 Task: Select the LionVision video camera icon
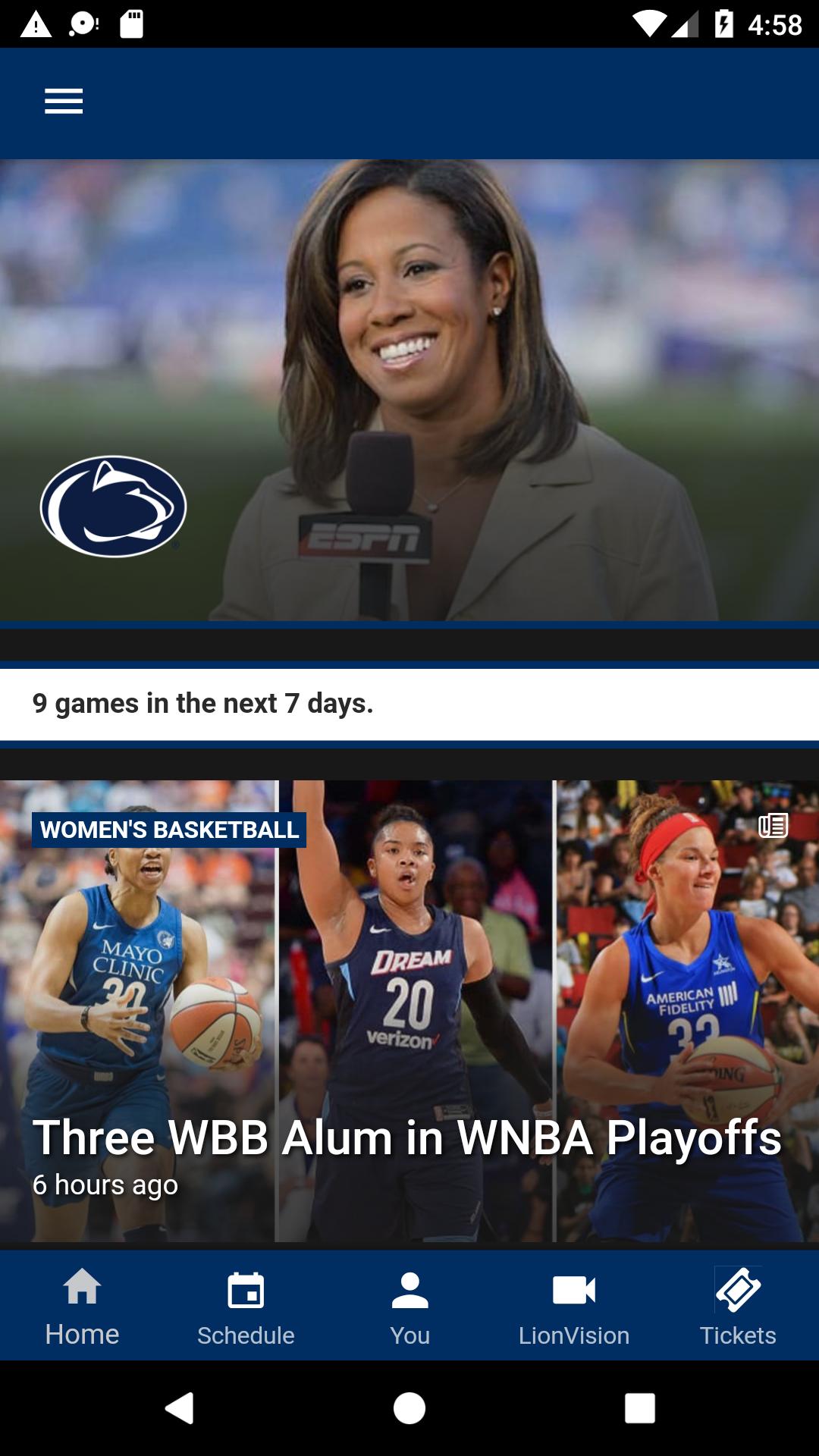pos(574,1289)
